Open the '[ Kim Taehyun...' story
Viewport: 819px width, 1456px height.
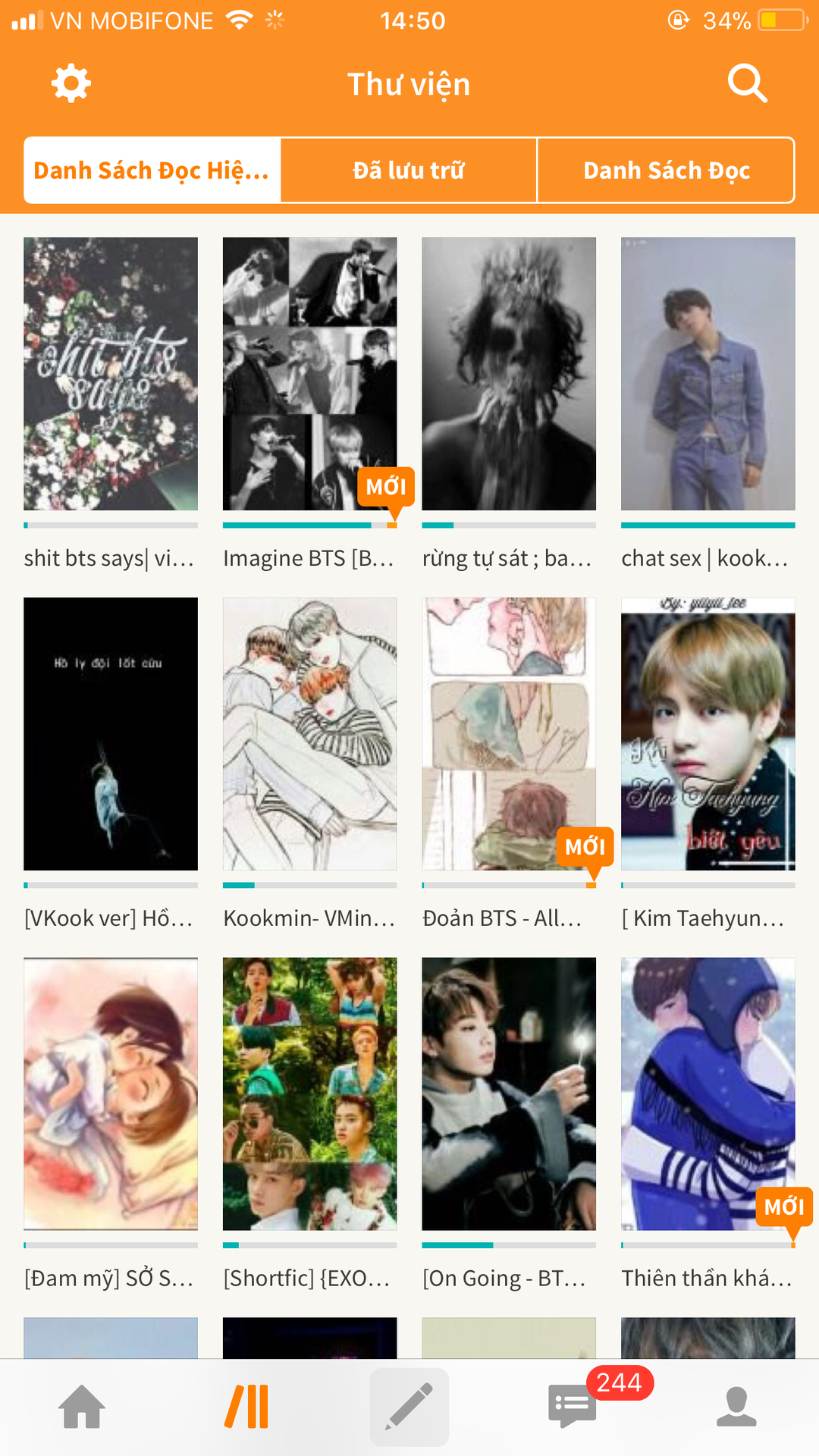click(x=708, y=734)
